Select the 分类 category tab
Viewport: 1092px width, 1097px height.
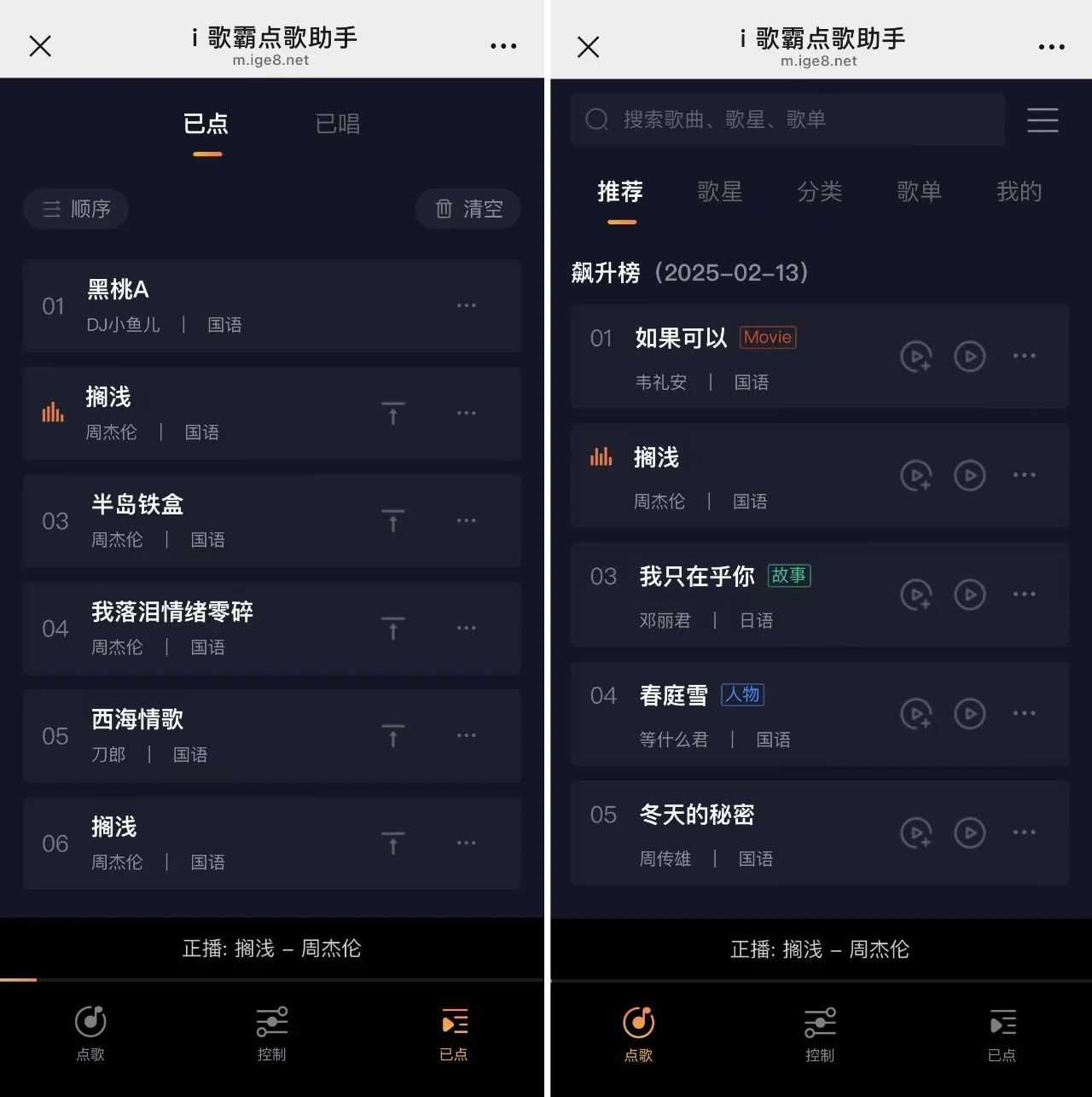click(x=819, y=192)
